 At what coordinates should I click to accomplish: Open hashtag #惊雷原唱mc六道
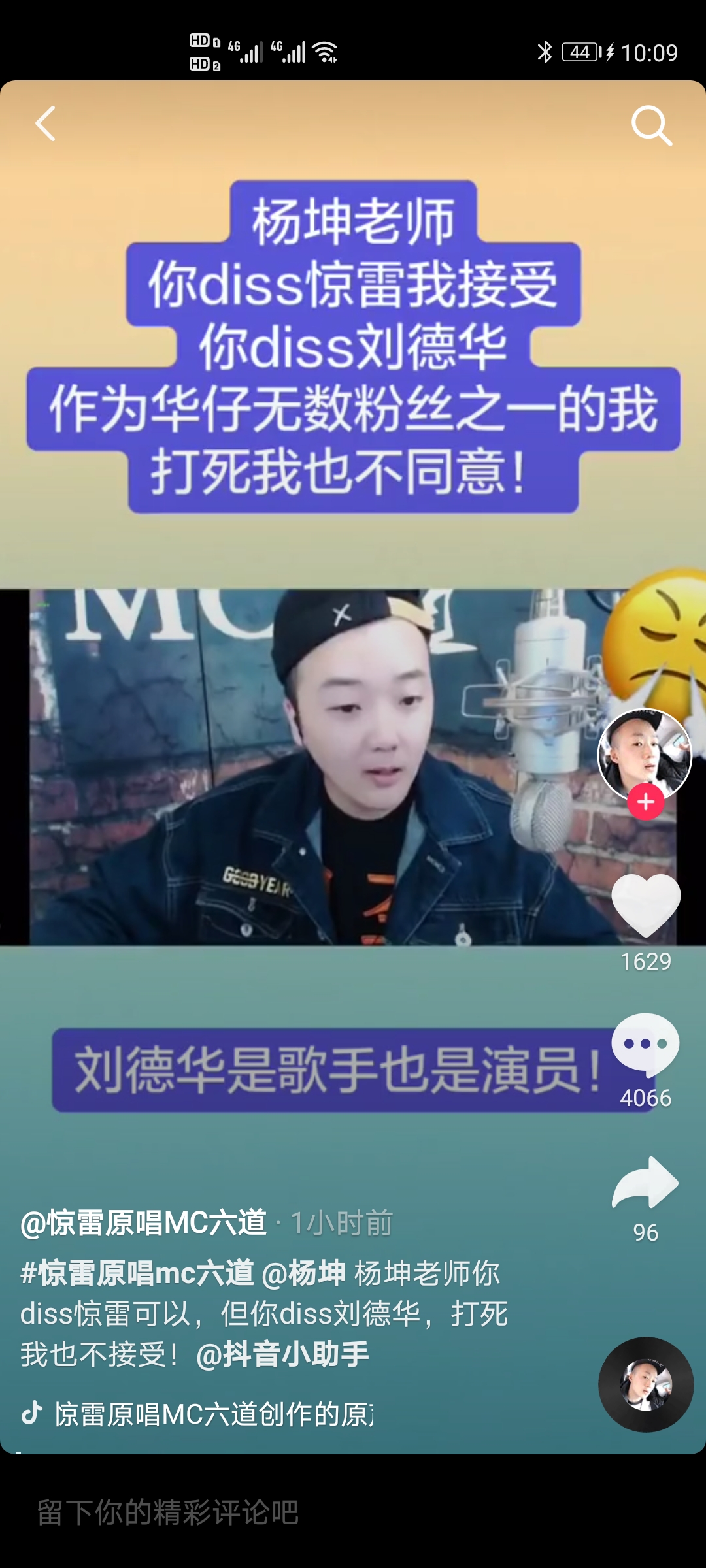[x=137, y=1273]
